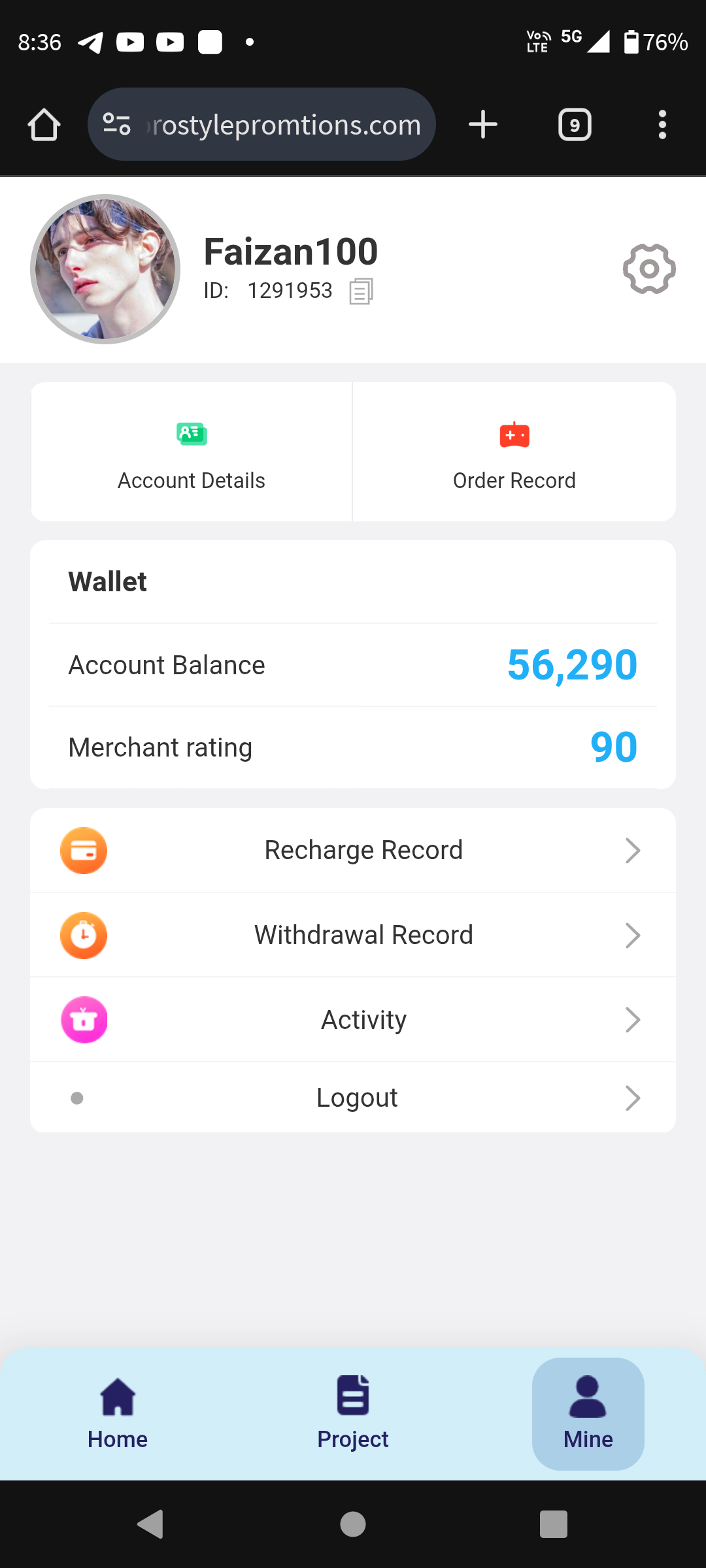706x1568 pixels.
Task: Show the open tabs switcher
Action: [x=575, y=125]
